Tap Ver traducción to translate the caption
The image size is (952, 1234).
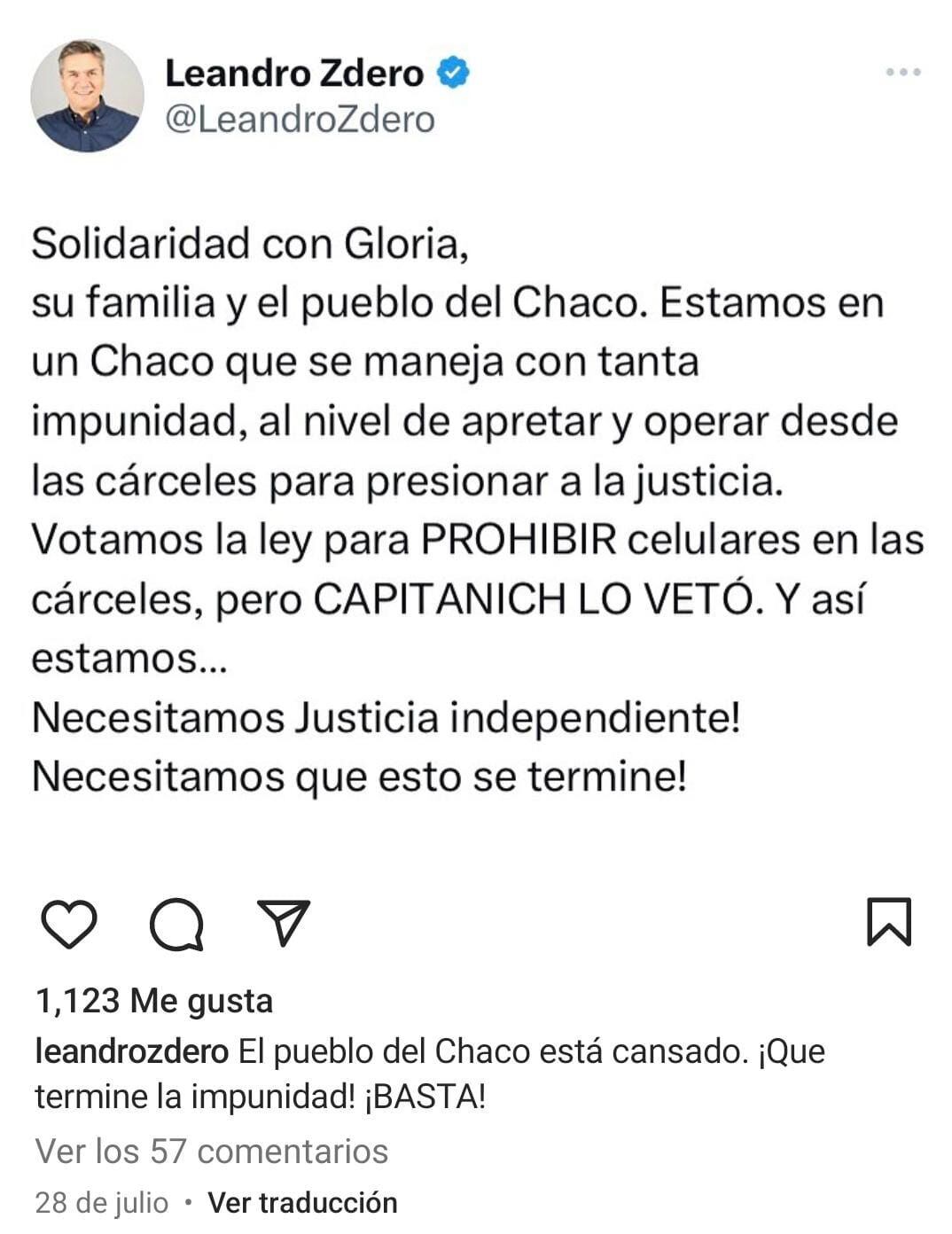(302, 1202)
